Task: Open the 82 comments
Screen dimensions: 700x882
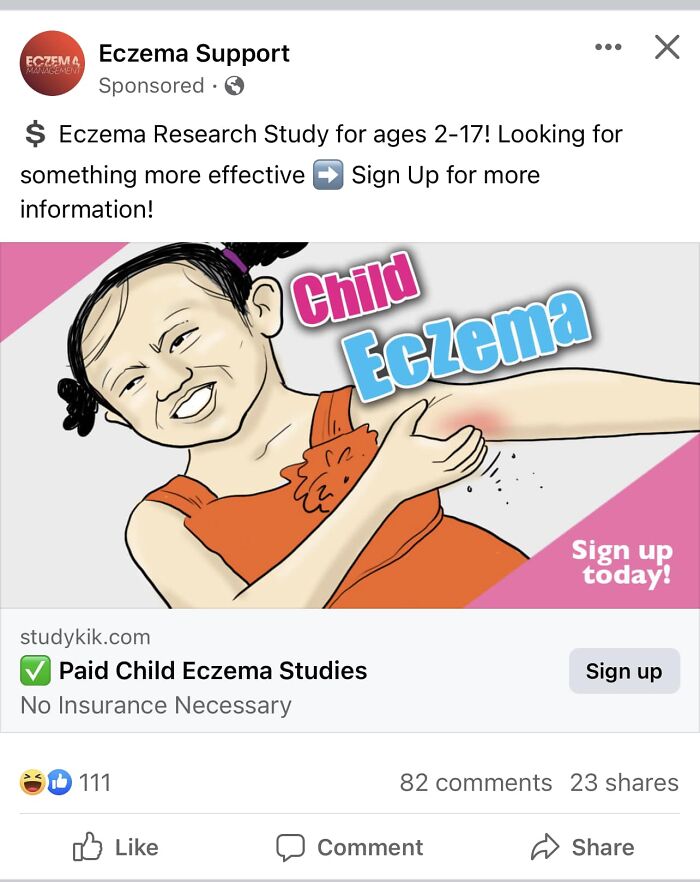Action: click(475, 782)
